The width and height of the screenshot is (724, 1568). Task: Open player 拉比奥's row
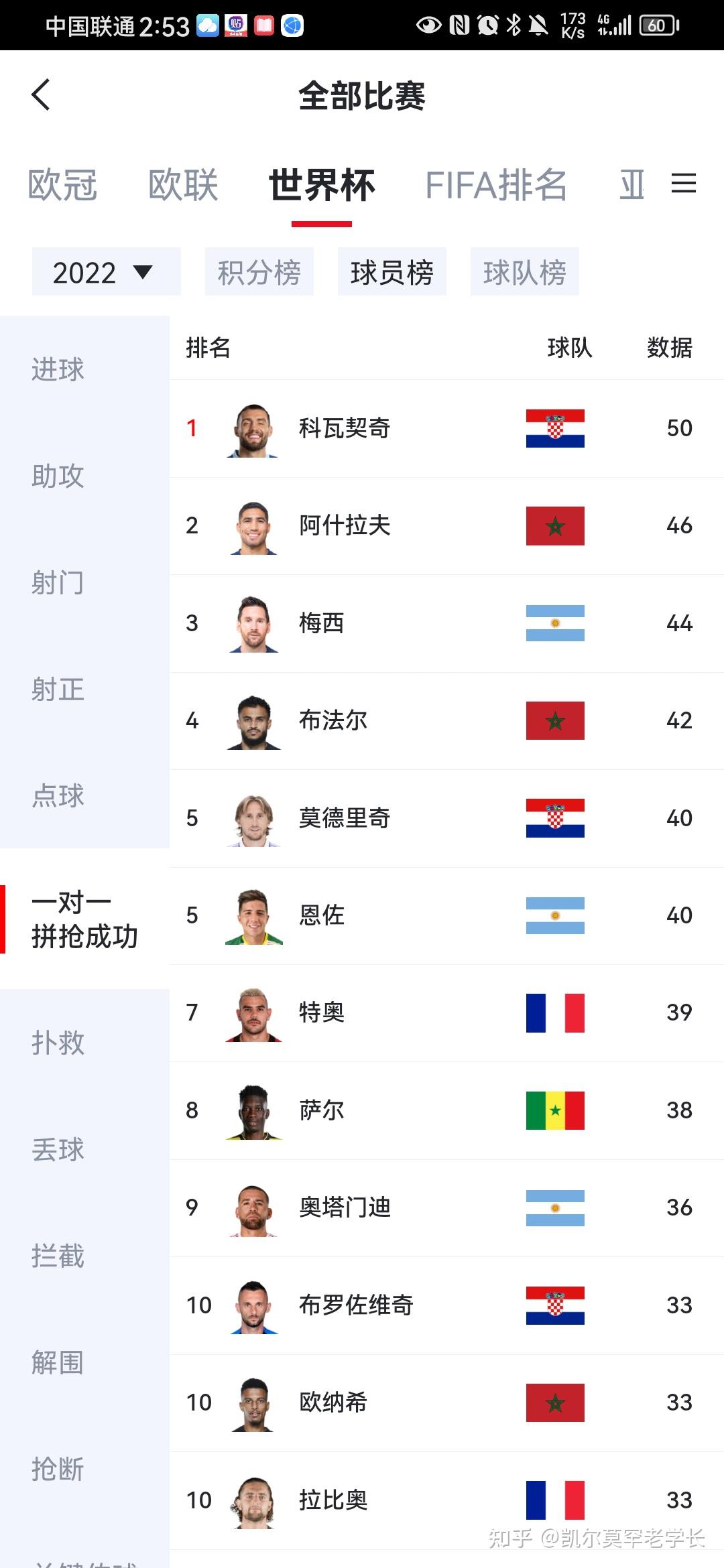(446, 1500)
